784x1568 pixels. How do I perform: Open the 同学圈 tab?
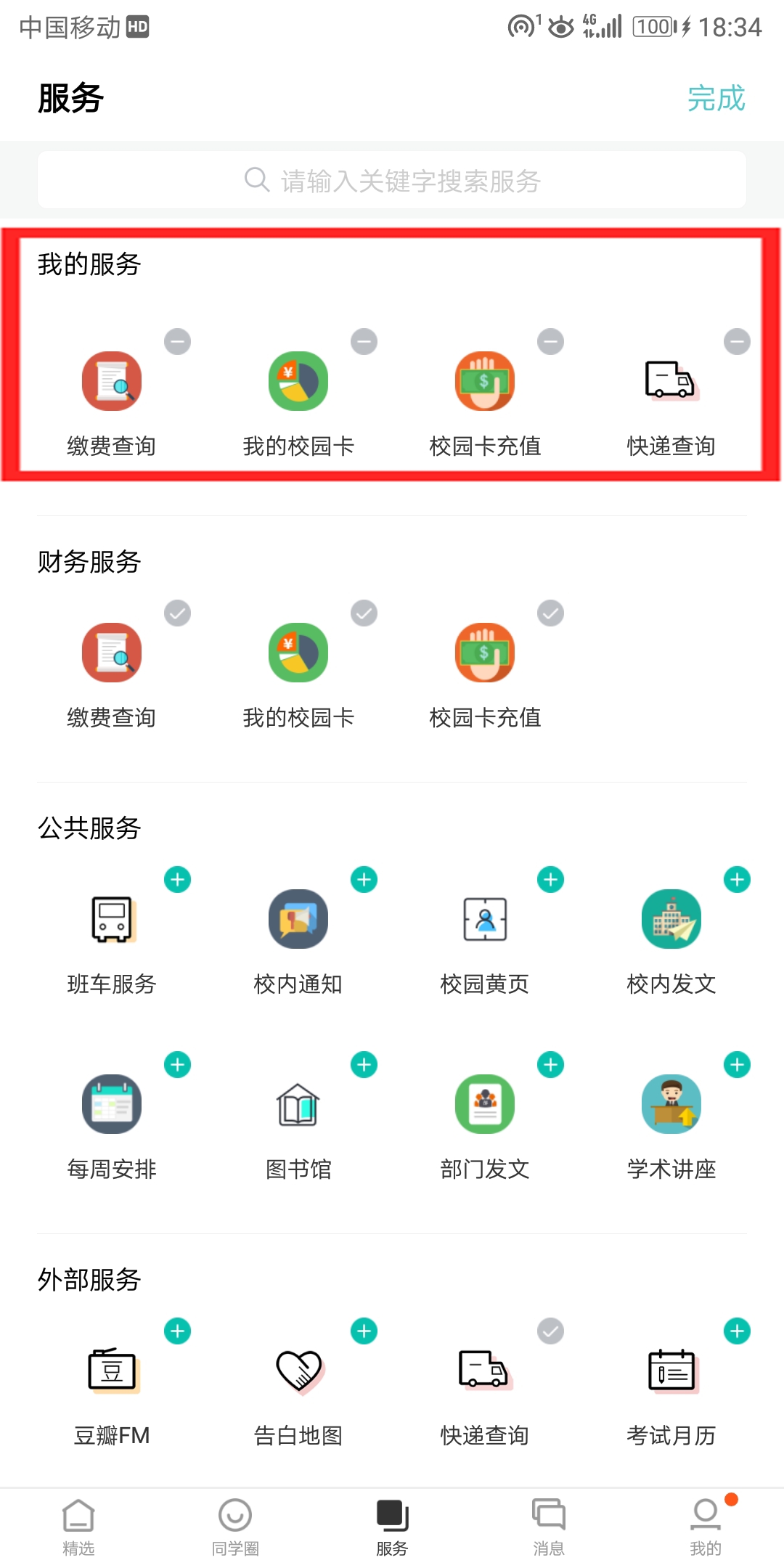pos(235,1527)
